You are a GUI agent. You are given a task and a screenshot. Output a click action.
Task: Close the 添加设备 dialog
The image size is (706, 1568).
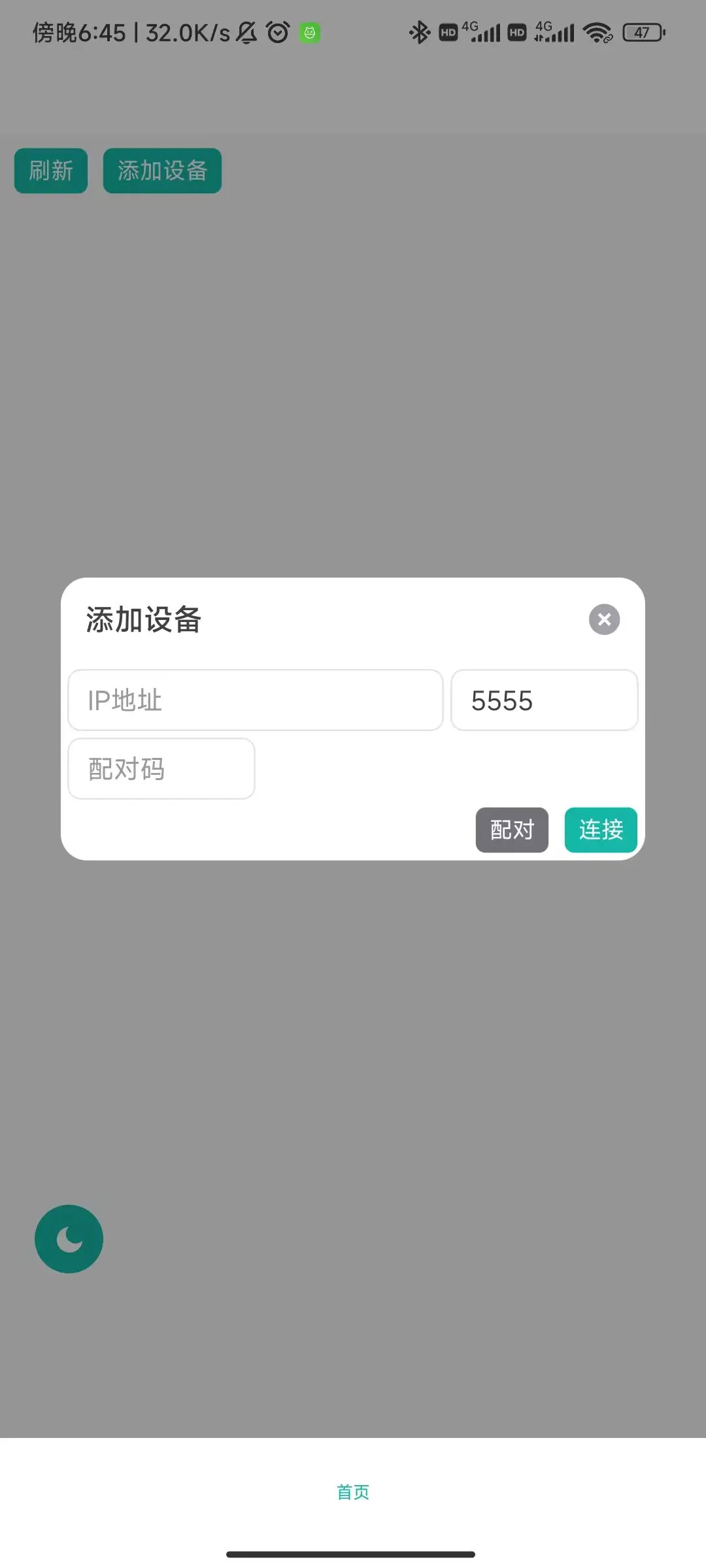coord(604,619)
